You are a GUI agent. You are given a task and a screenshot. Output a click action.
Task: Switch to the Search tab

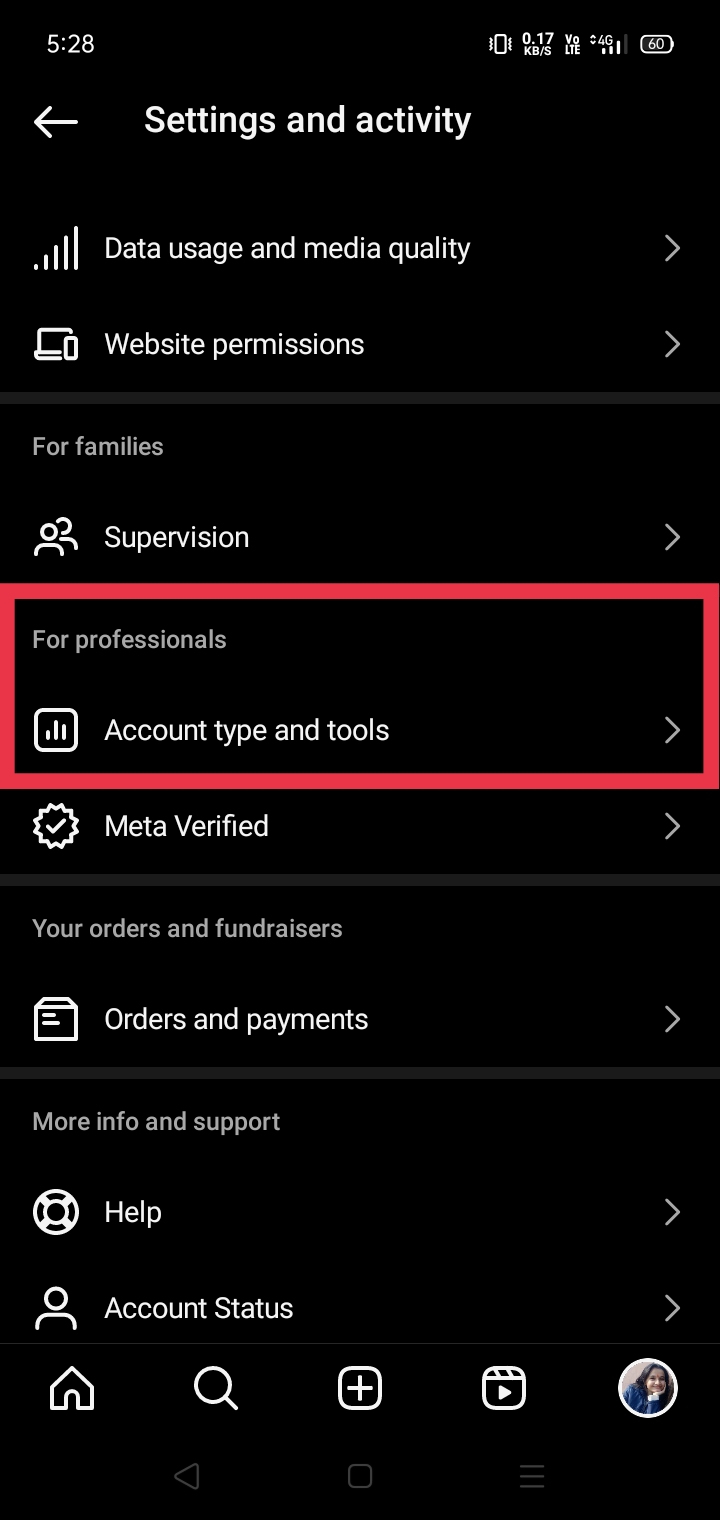[x=216, y=1389]
